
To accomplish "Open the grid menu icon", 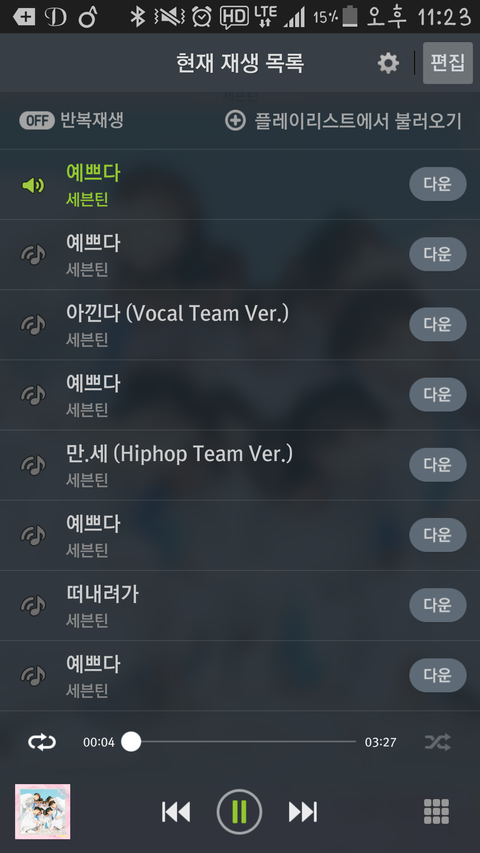I will tap(436, 812).
